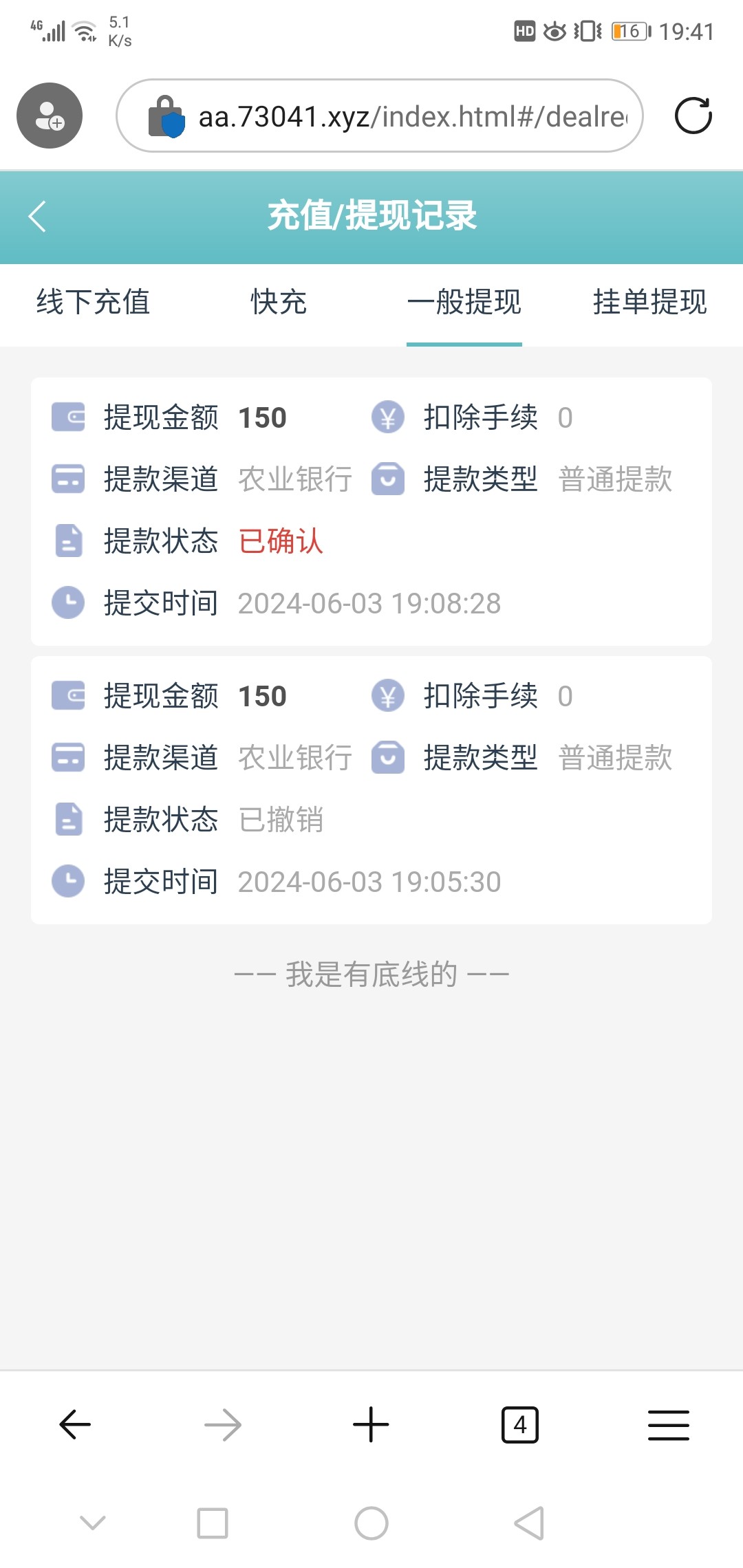Switch to the 线下充值 tab
Viewport: 743px width, 1568px height.
93,303
